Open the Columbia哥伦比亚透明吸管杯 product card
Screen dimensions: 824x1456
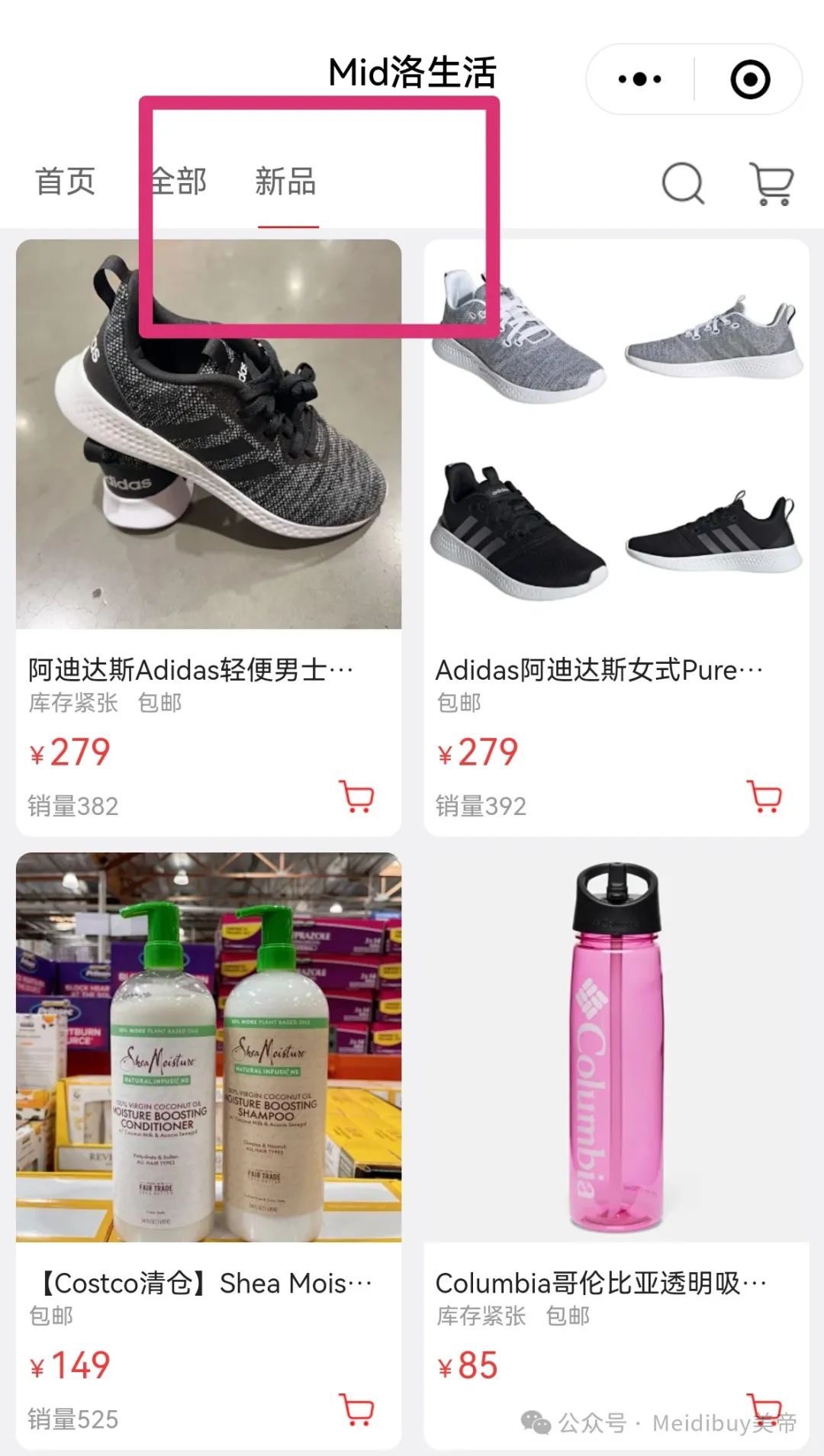pyautogui.click(x=616, y=1151)
